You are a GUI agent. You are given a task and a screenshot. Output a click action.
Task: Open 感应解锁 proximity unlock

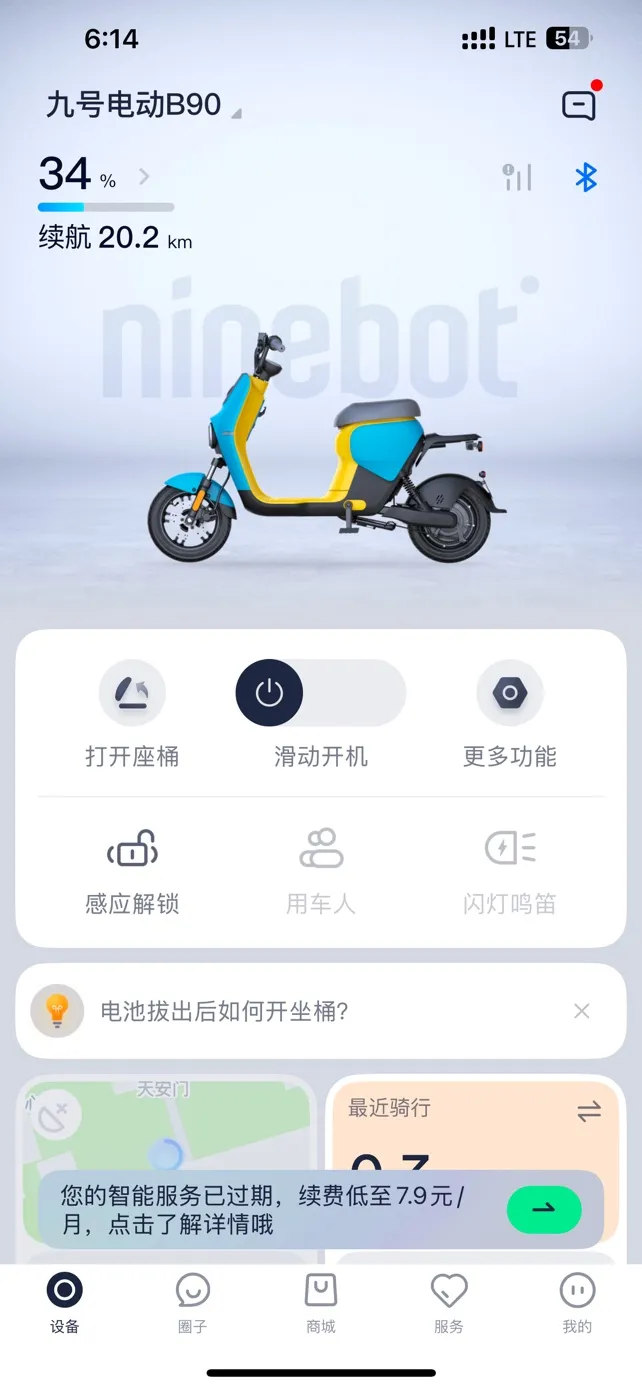tap(132, 870)
